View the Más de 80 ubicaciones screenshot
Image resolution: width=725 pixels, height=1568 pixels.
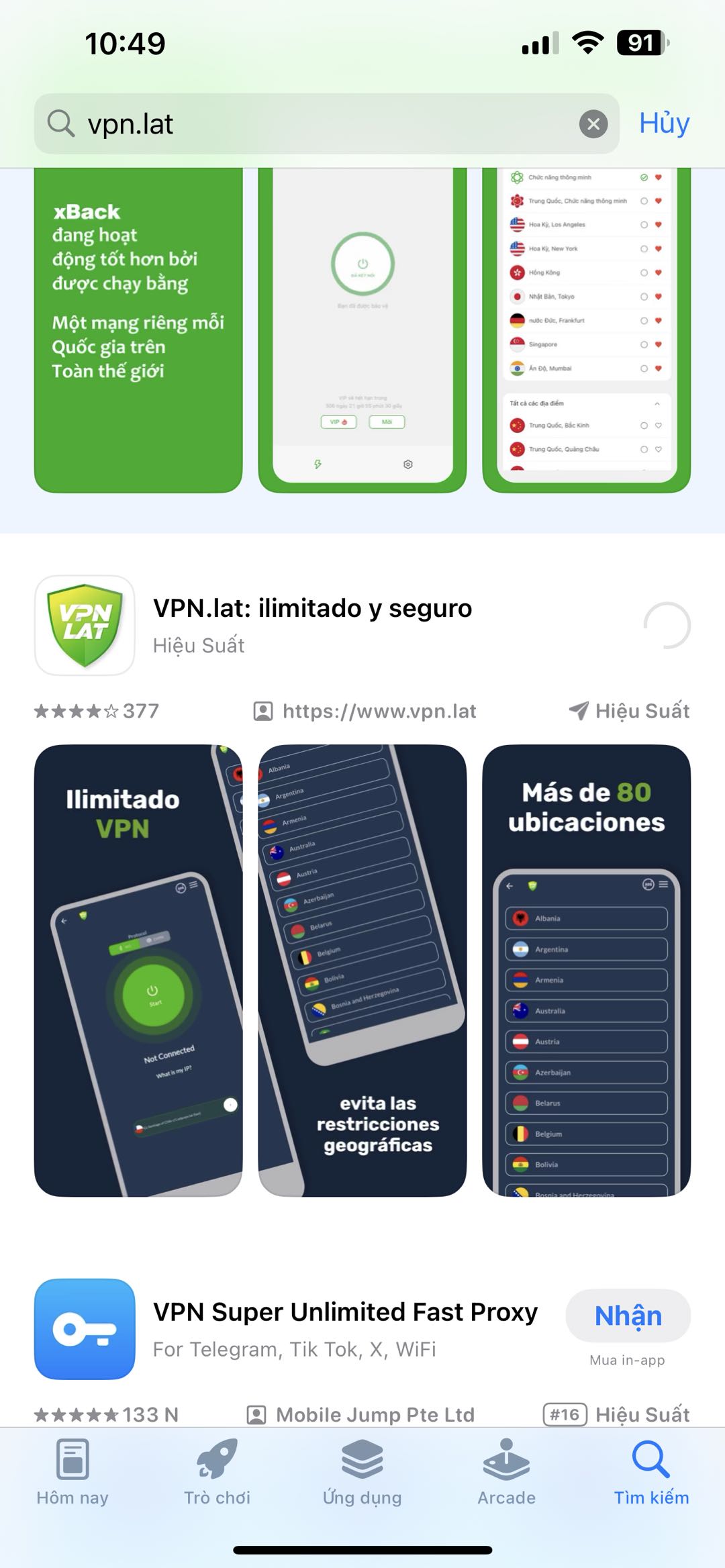click(x=586, y=970)
